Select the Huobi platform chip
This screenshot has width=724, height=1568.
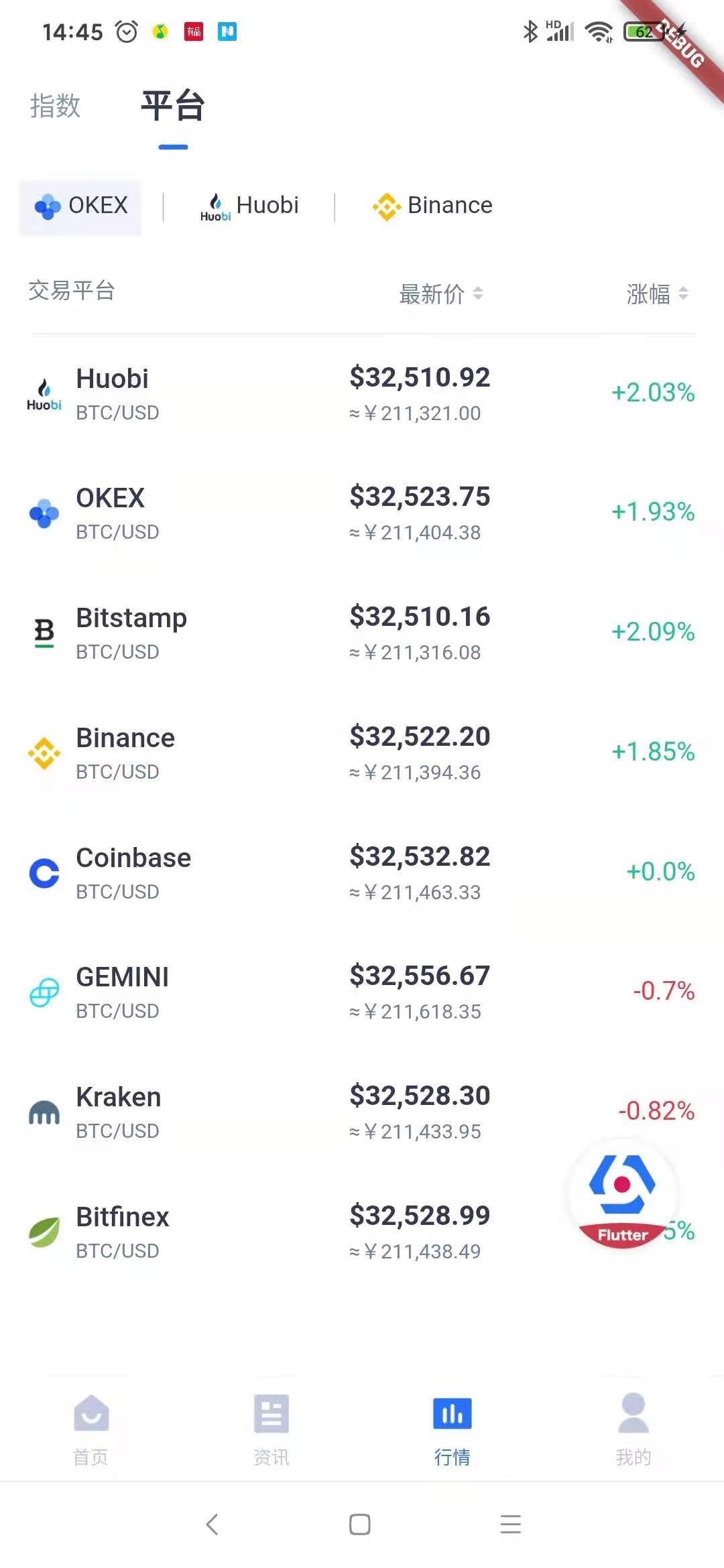pyautogui.click(x=249, y=206)
